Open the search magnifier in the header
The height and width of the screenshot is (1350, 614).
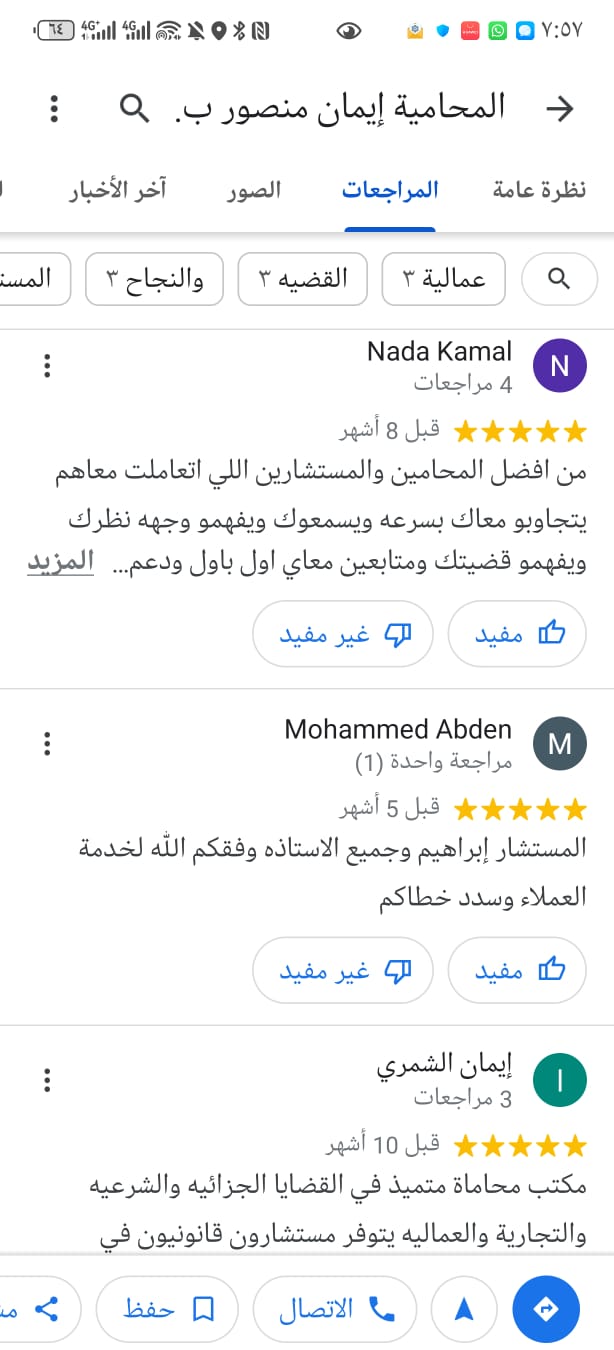coord(134,107)
